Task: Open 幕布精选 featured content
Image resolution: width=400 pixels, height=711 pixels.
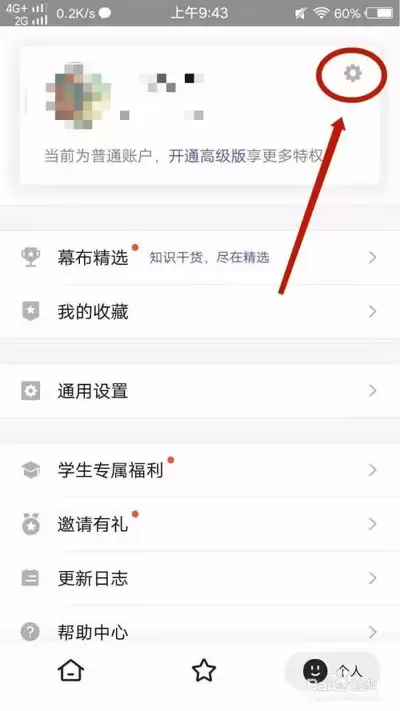Action: pos(200,258)
